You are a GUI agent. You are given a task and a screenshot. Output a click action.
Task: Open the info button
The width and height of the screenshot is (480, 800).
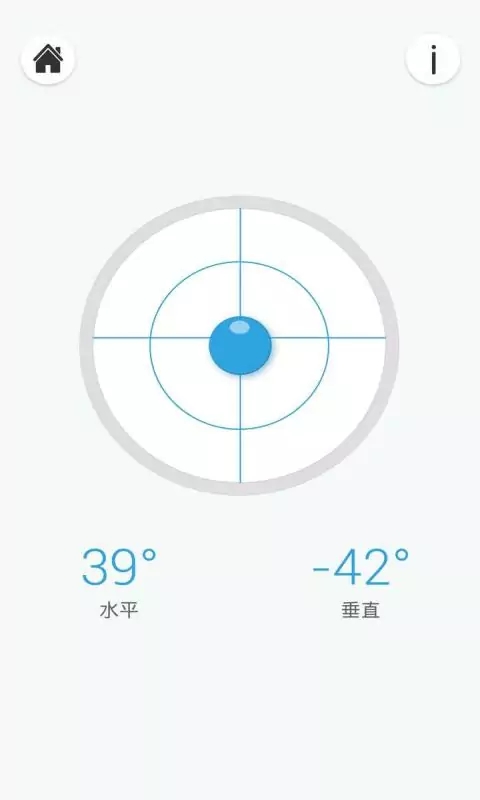tap(433, 59)
